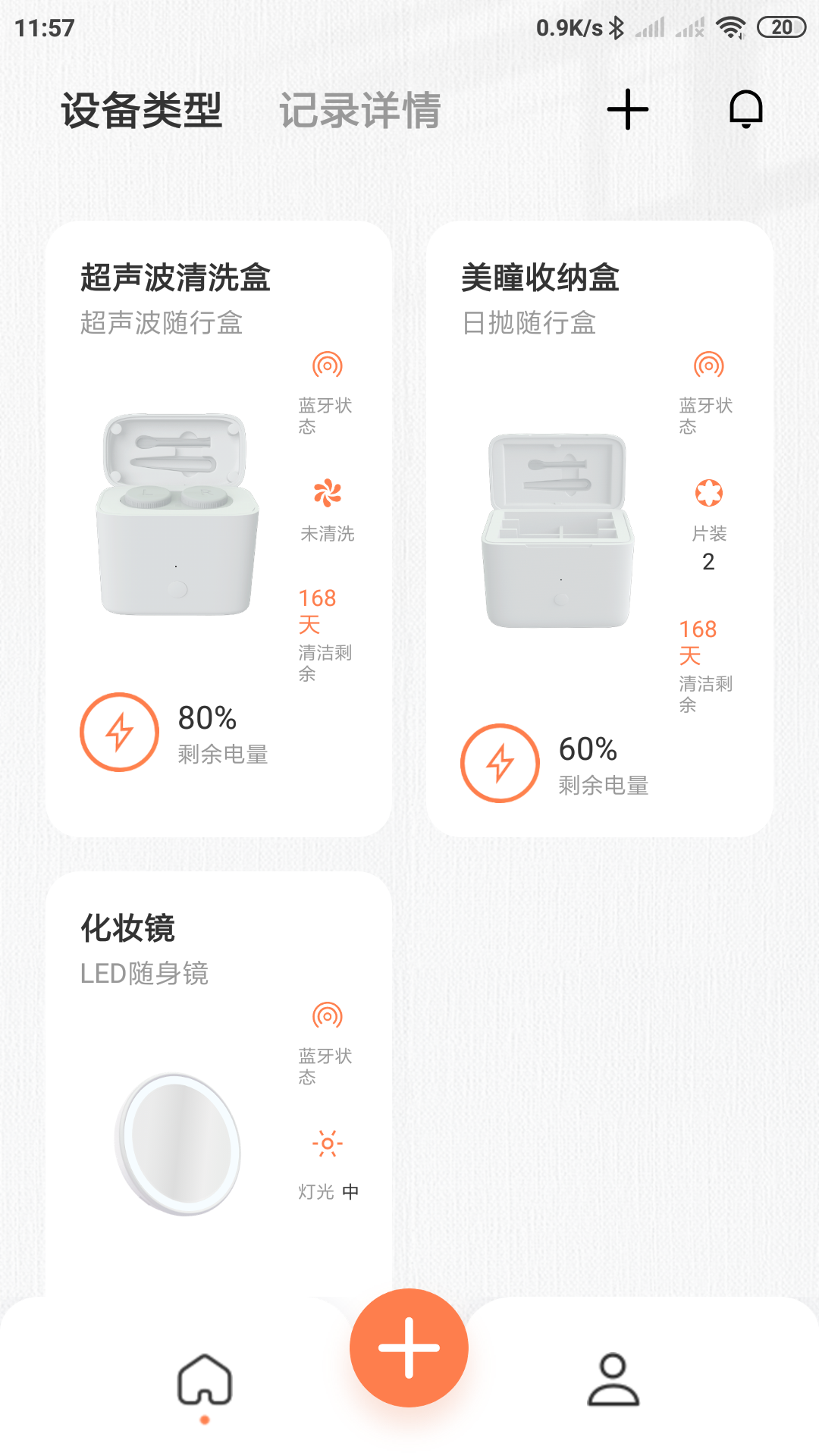Tap the orange floating add button
819x1456 pixels.
coord(409,1348)
